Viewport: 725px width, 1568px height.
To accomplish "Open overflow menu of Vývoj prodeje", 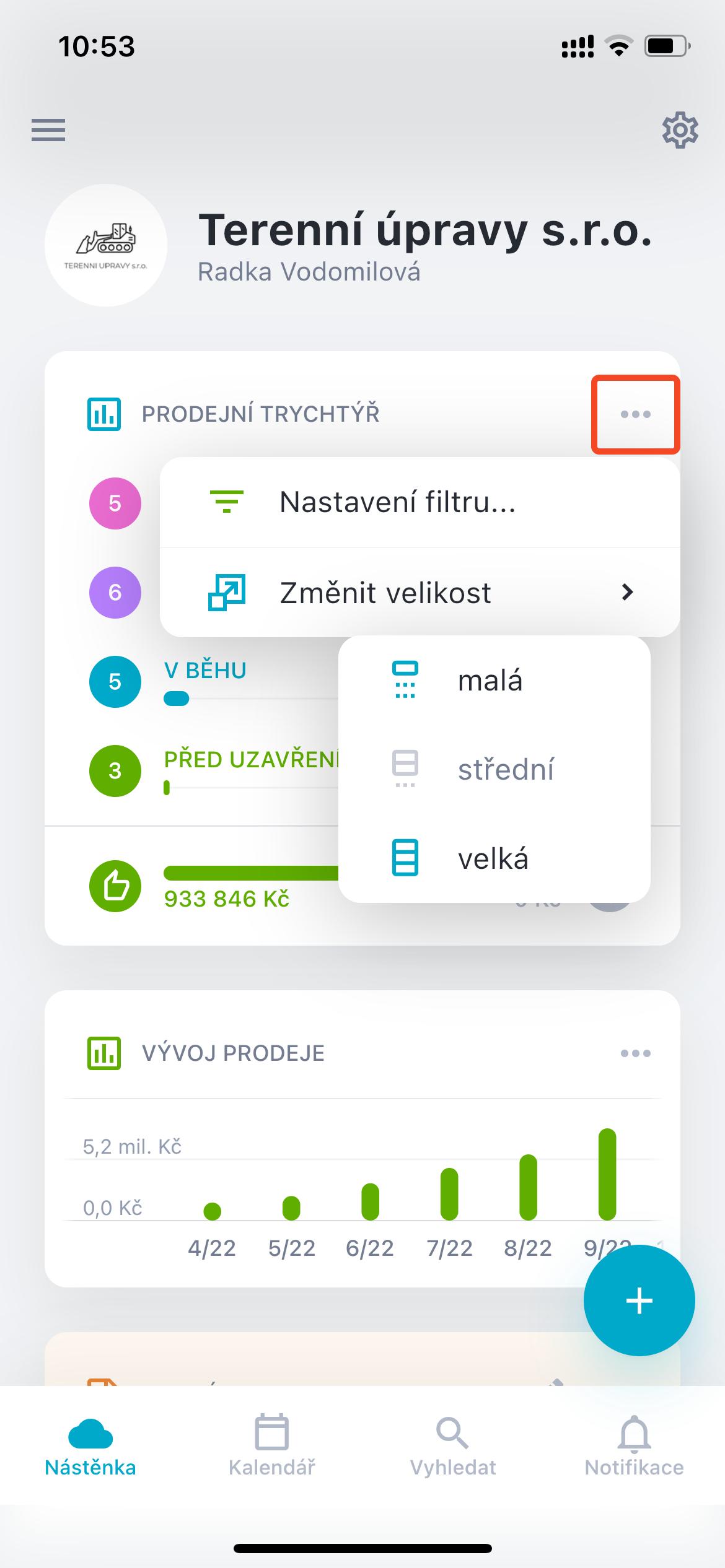I will [635, 1053].
